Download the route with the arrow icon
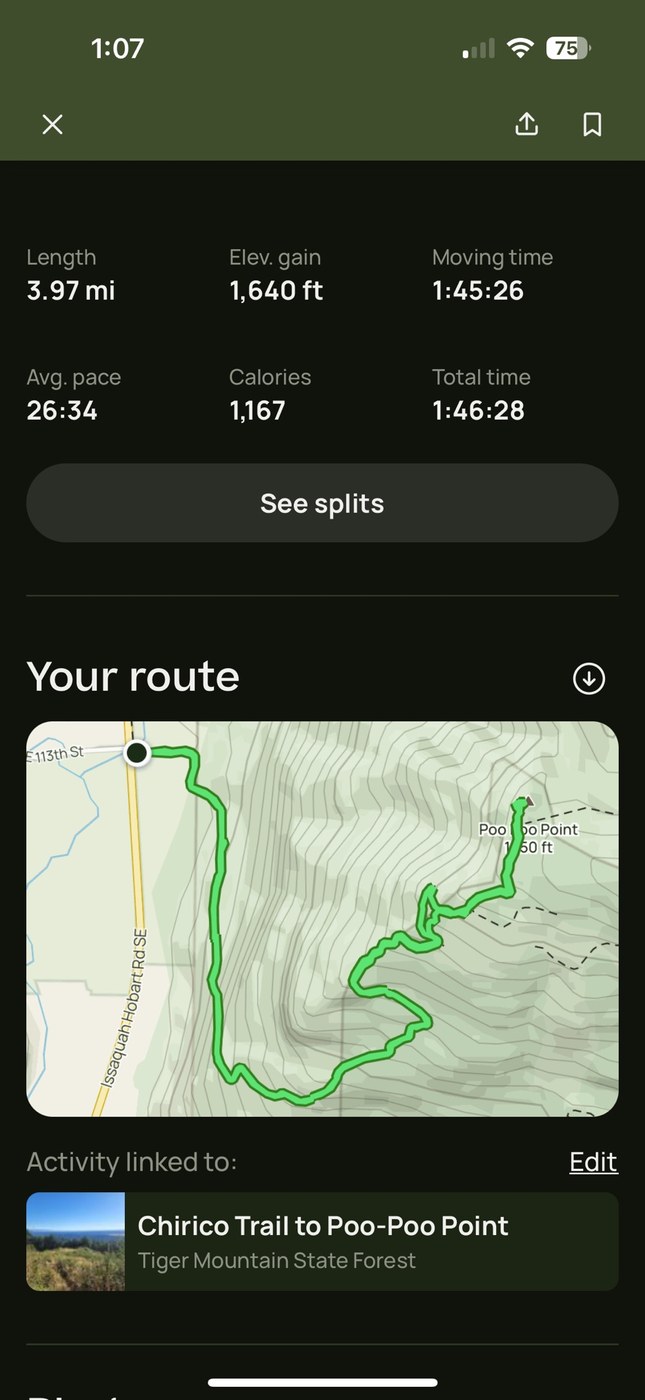Screen dimensions: 645x1400 (589, 679)
